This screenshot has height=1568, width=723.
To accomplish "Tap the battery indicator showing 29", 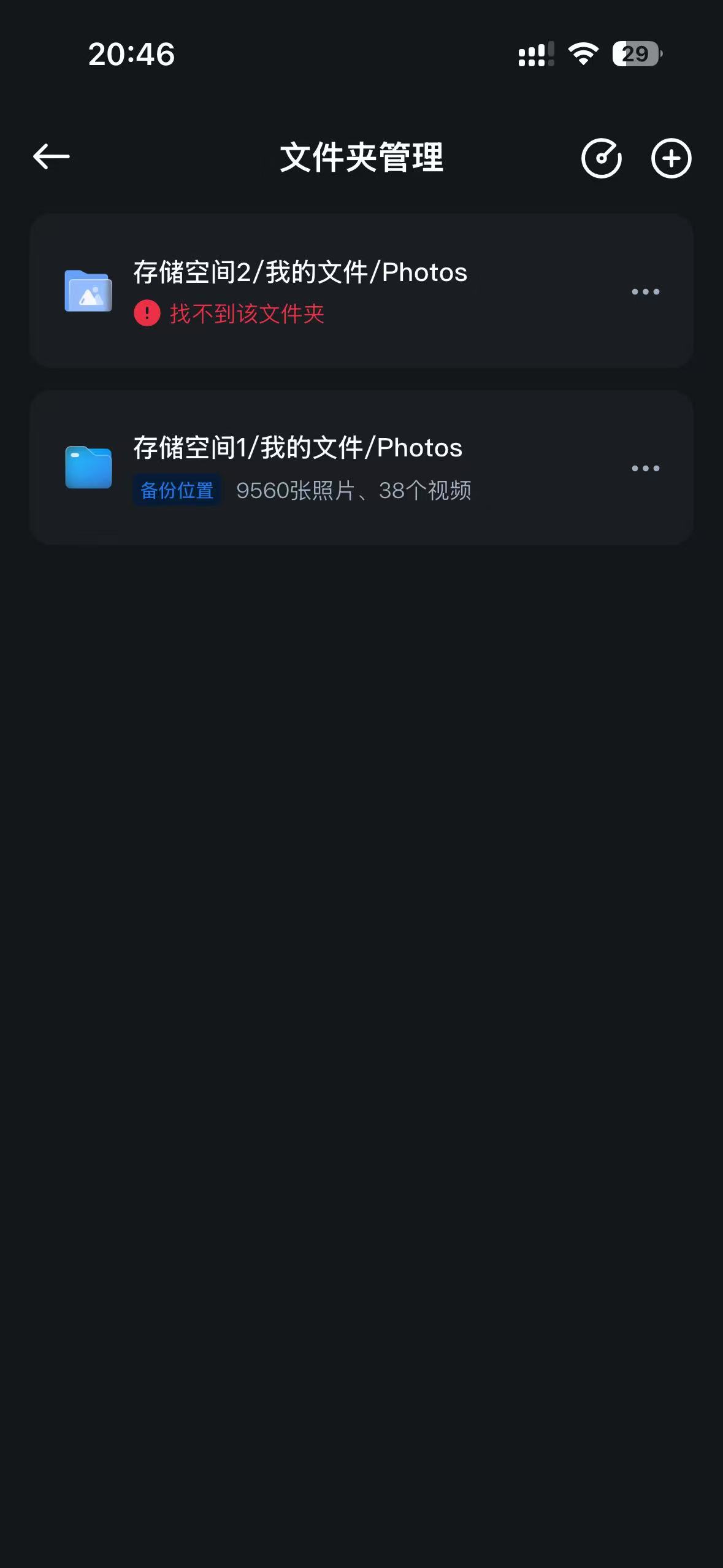I will coord(637,55).
